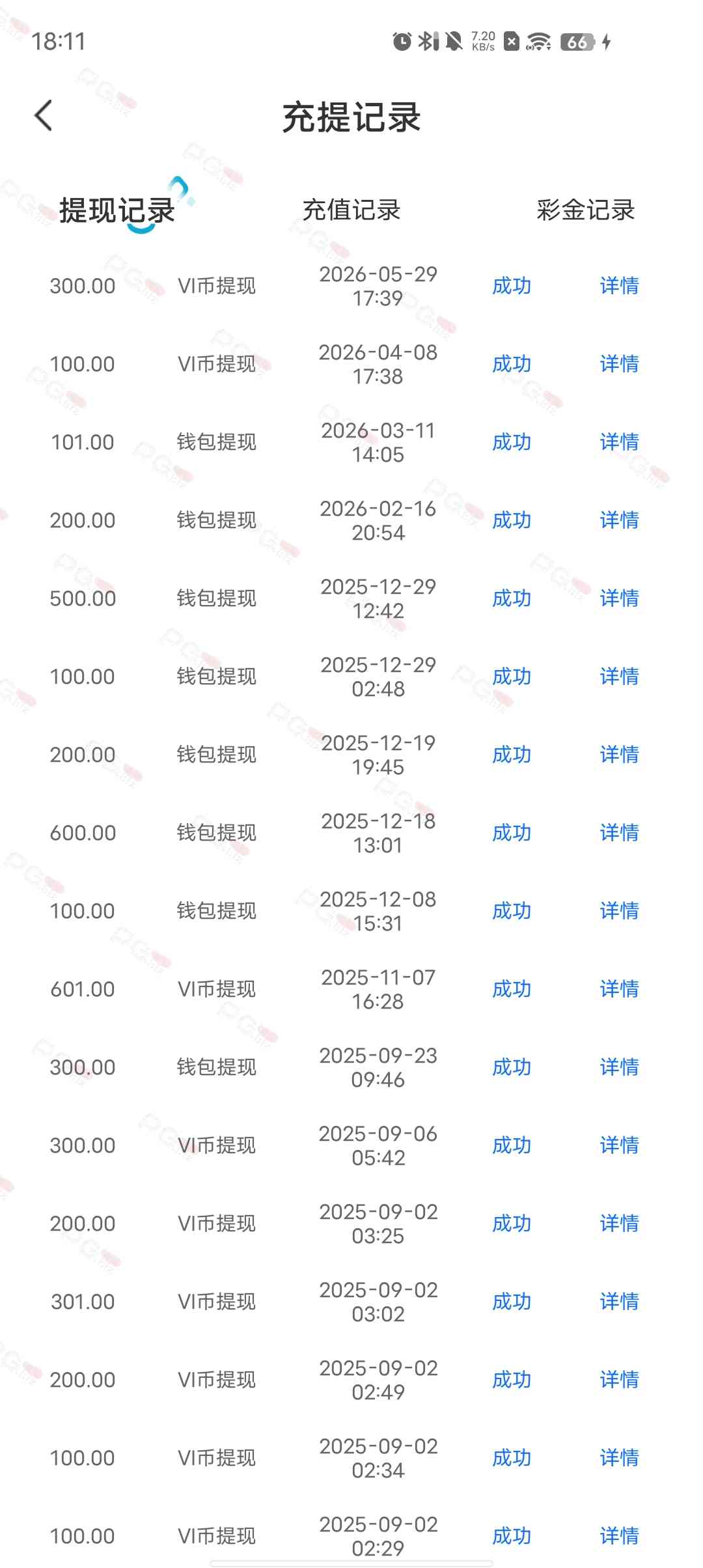Show 详情 for the 2025-12-18 13:01 record
Viewport: 703px width, 1568px height.
click(x=619, y=833)
